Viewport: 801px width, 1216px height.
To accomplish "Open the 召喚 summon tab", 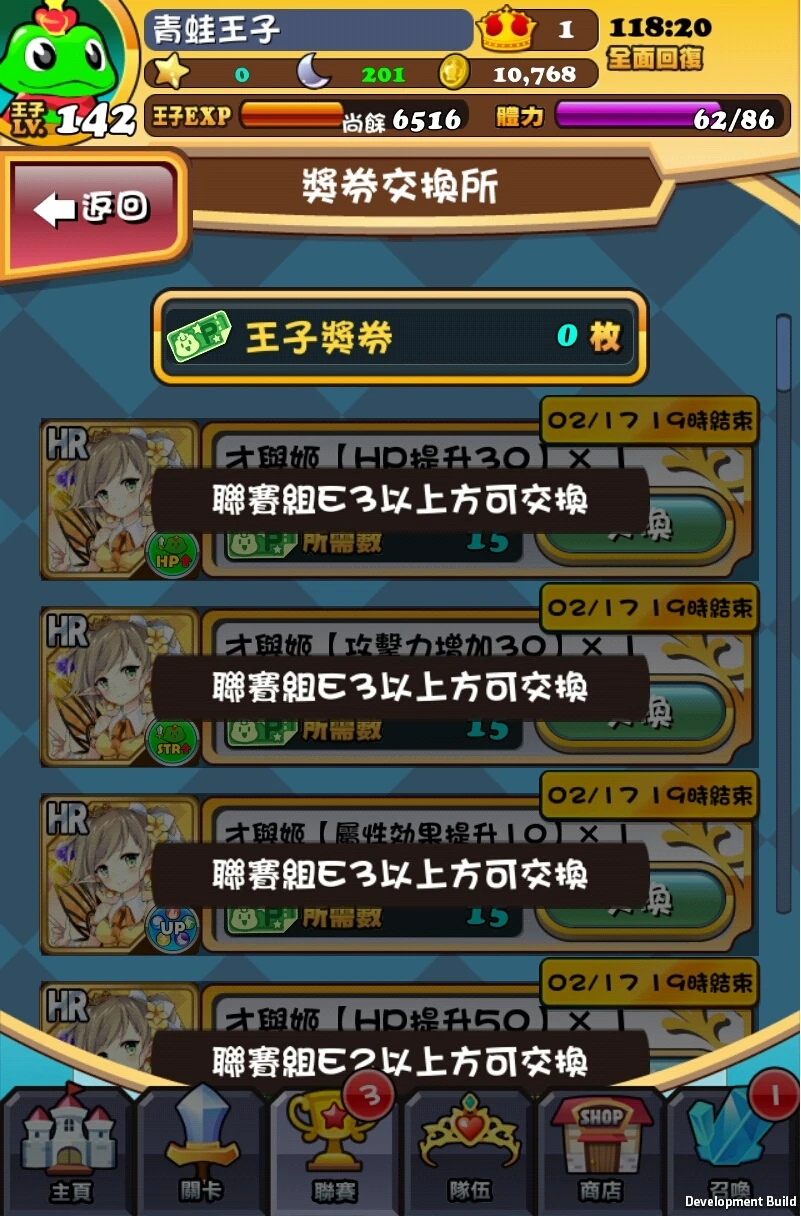I will [x=730, y=1150].
